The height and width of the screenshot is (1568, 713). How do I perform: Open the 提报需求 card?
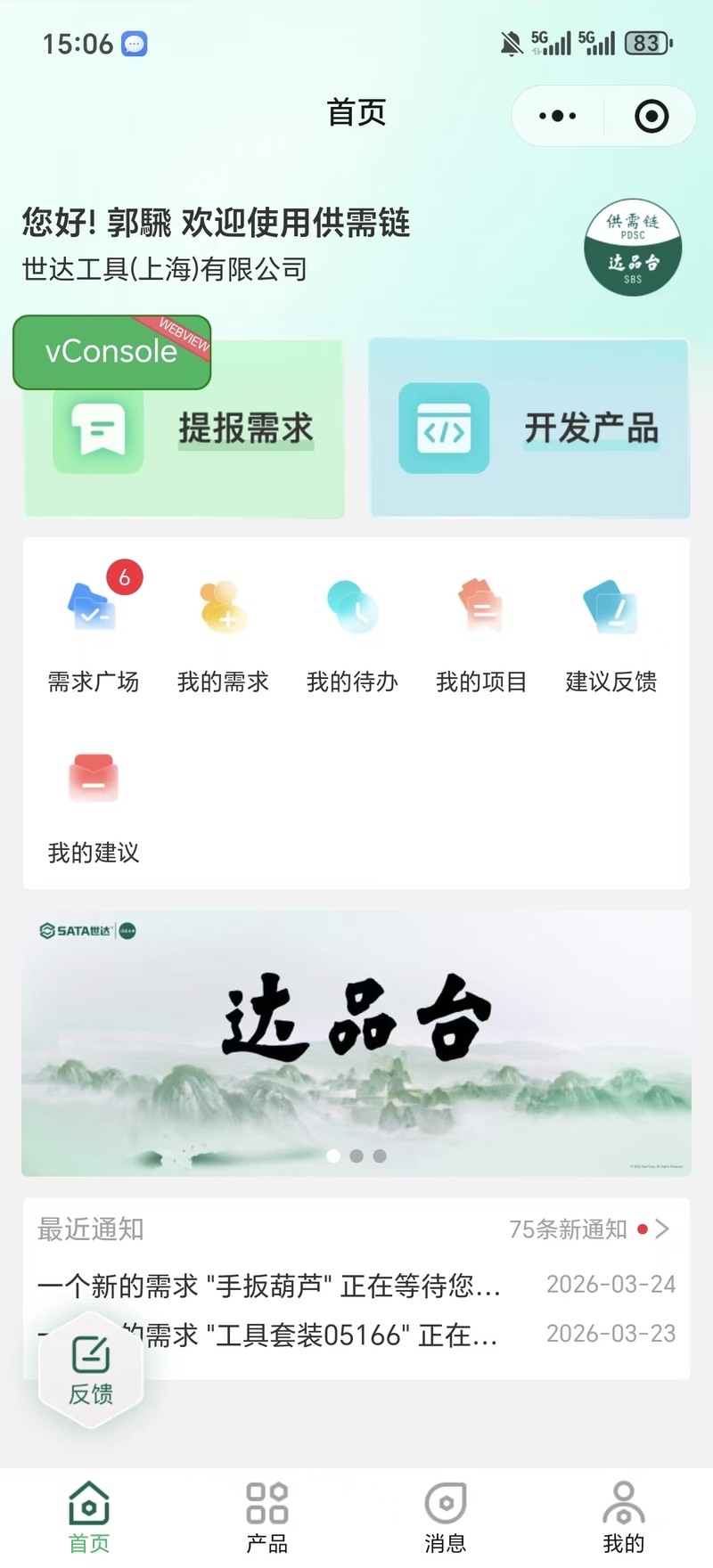point(184,429)
